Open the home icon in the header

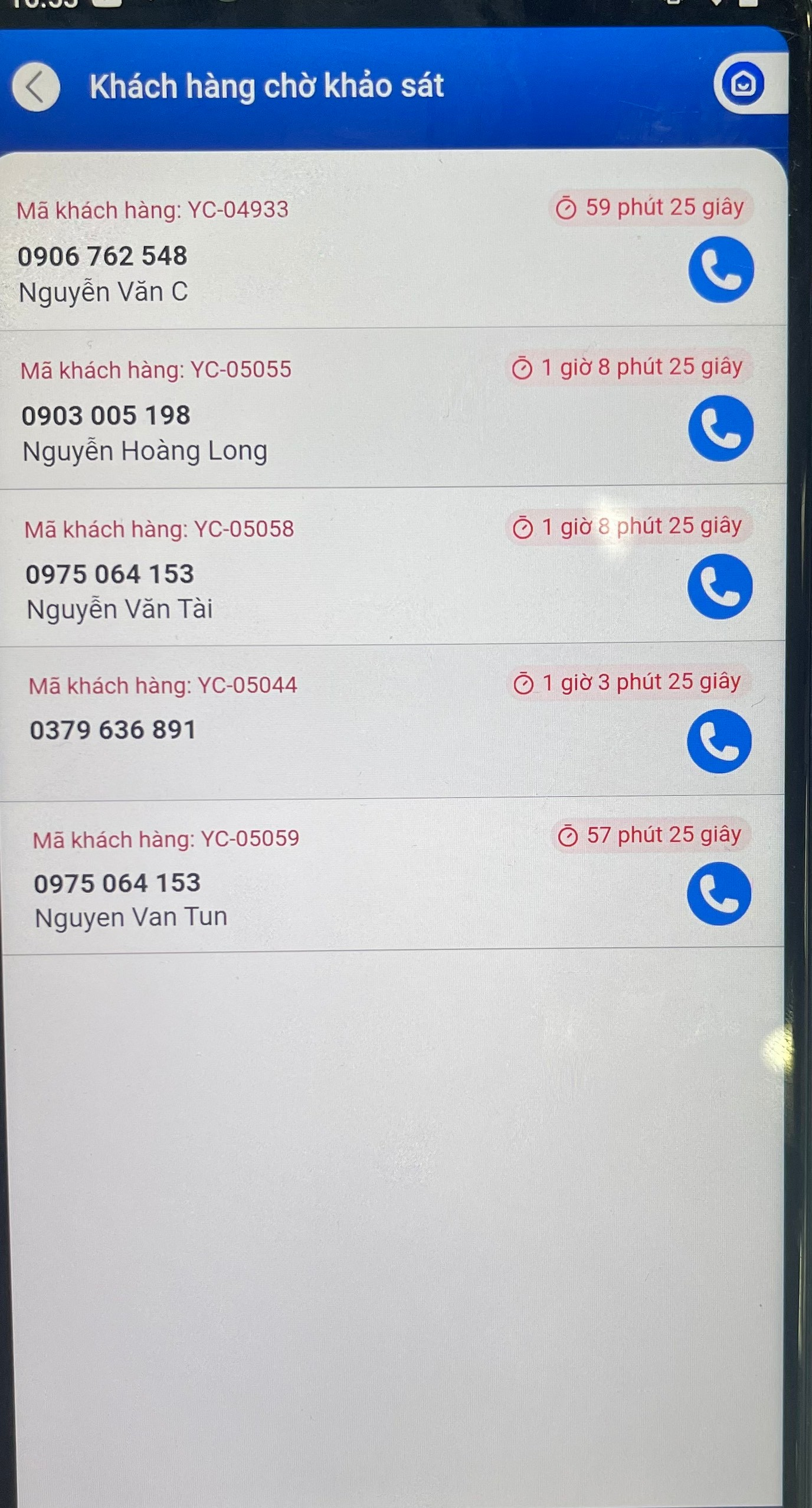[743, 84]
